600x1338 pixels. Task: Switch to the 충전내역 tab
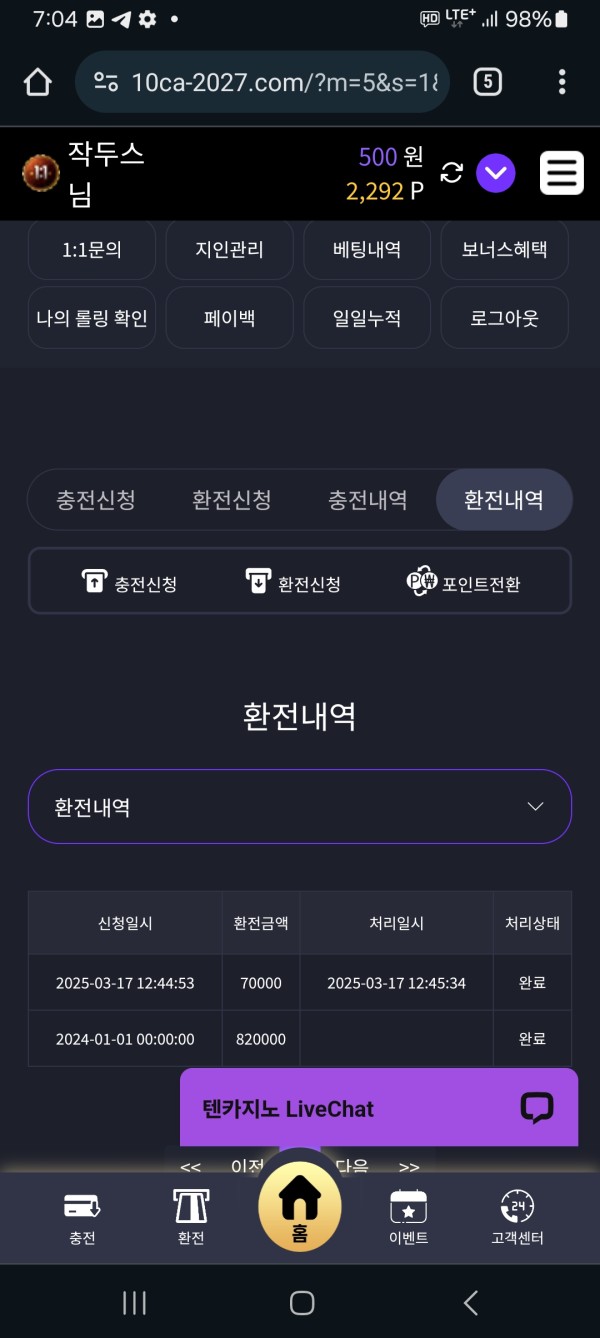coord(367,499)
